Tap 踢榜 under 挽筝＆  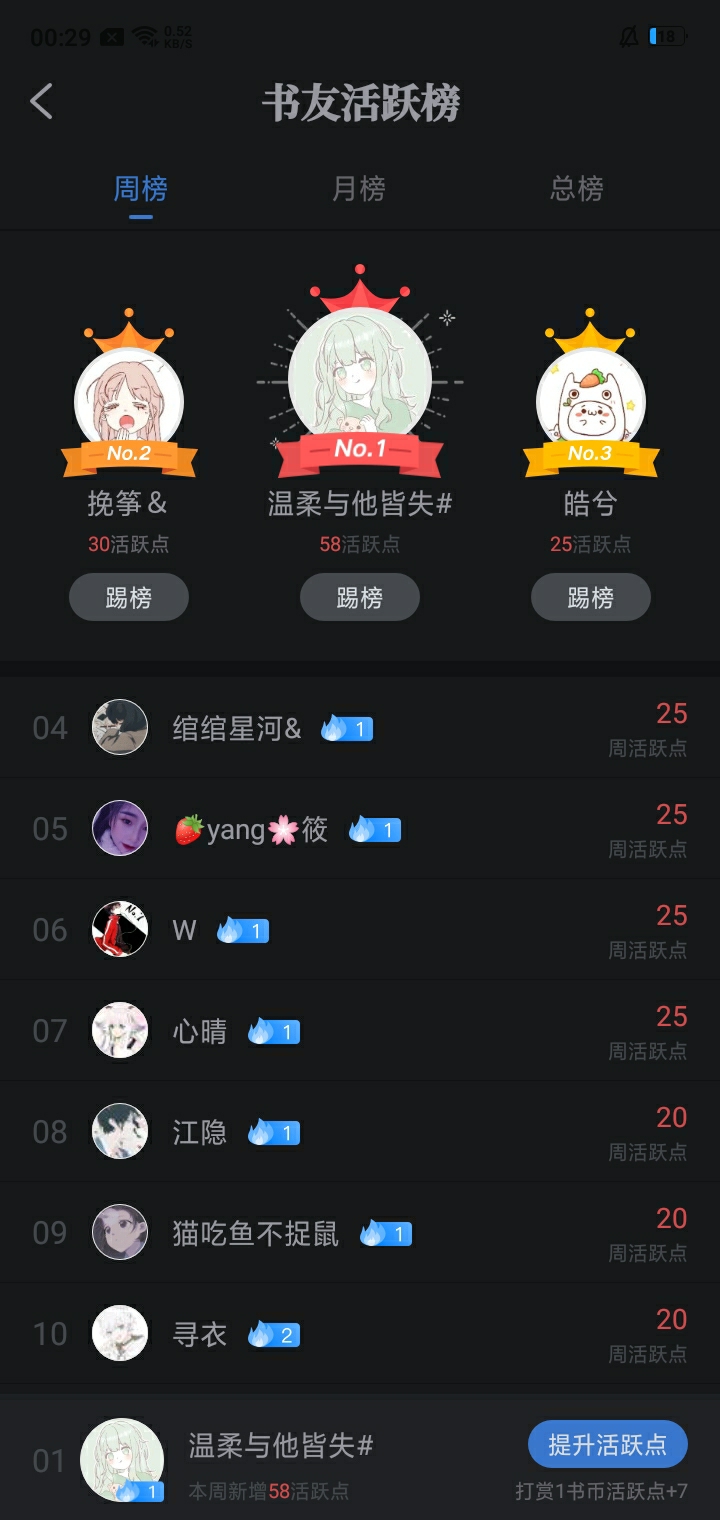click(129, 598)
